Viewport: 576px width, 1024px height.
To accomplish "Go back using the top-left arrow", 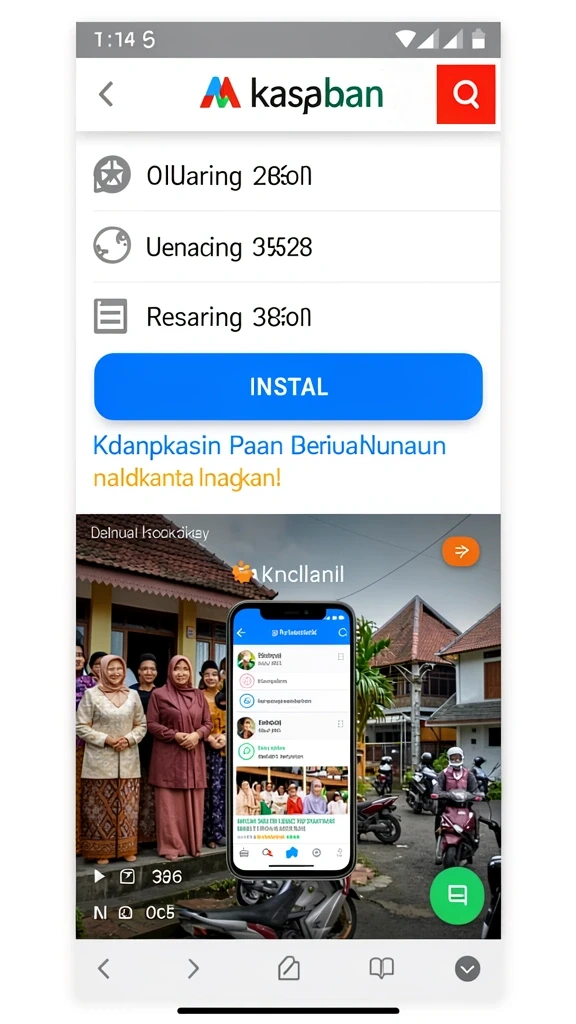I will pyautogui.click(x=106, y=94).
